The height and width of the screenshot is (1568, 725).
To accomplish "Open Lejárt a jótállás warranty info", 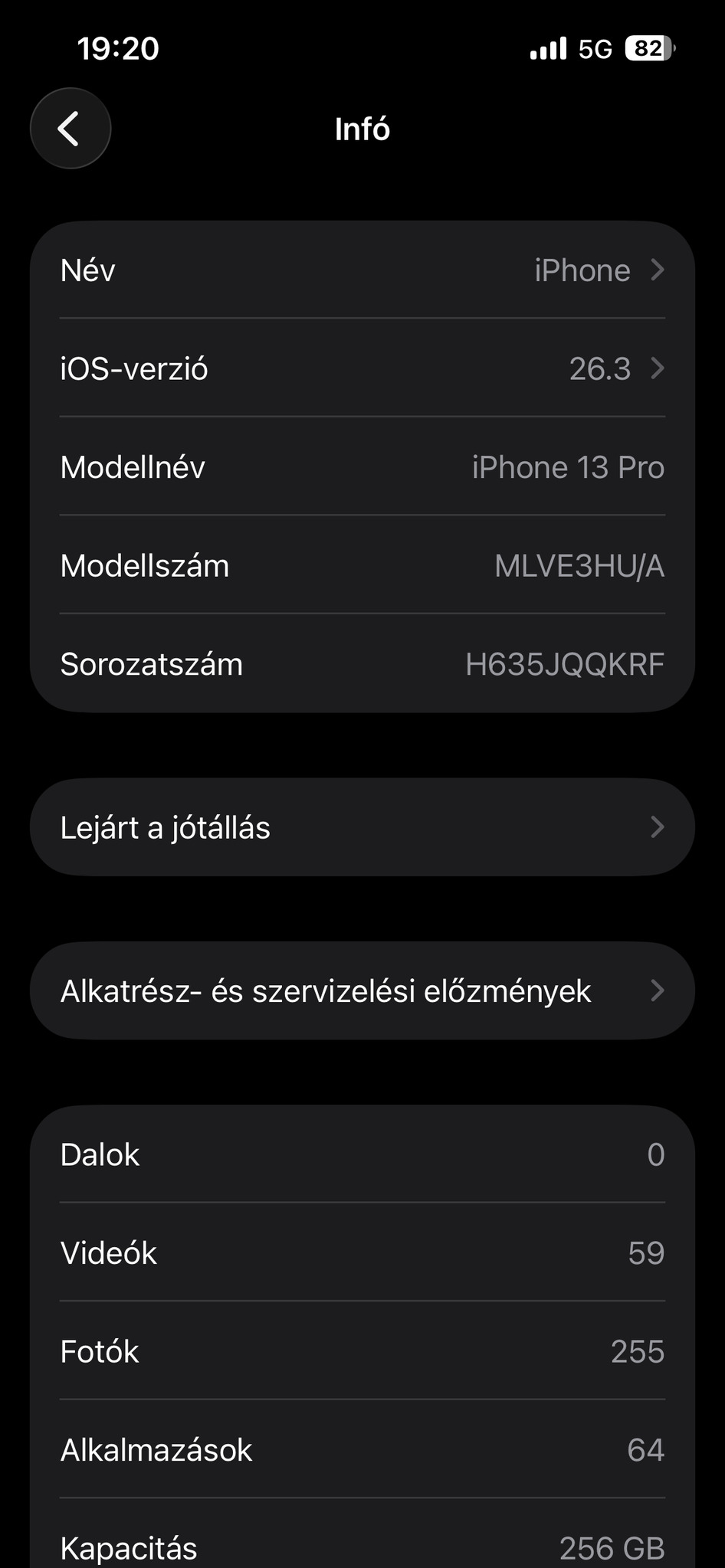I will click(x=362, y=827).
